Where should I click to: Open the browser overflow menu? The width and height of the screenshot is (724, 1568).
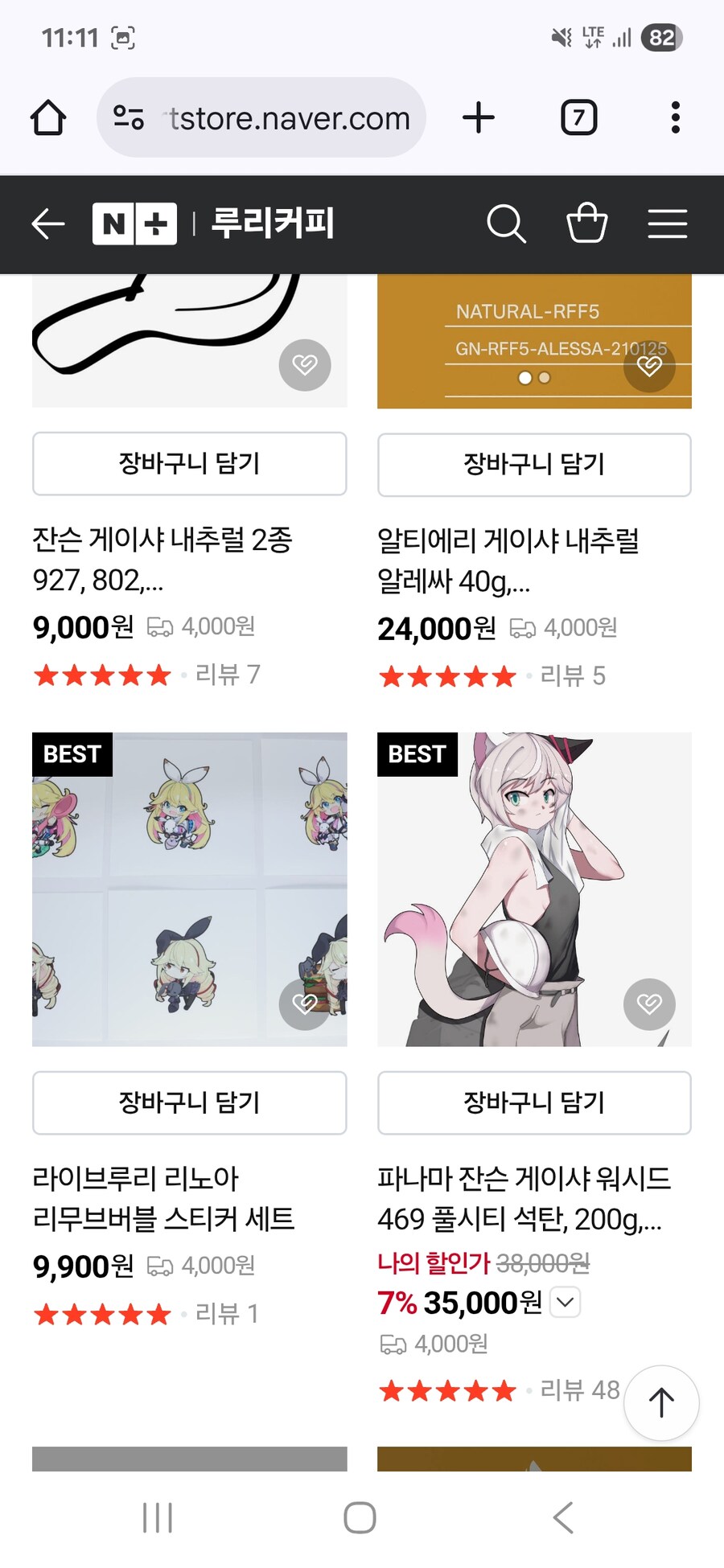point(675,118)
